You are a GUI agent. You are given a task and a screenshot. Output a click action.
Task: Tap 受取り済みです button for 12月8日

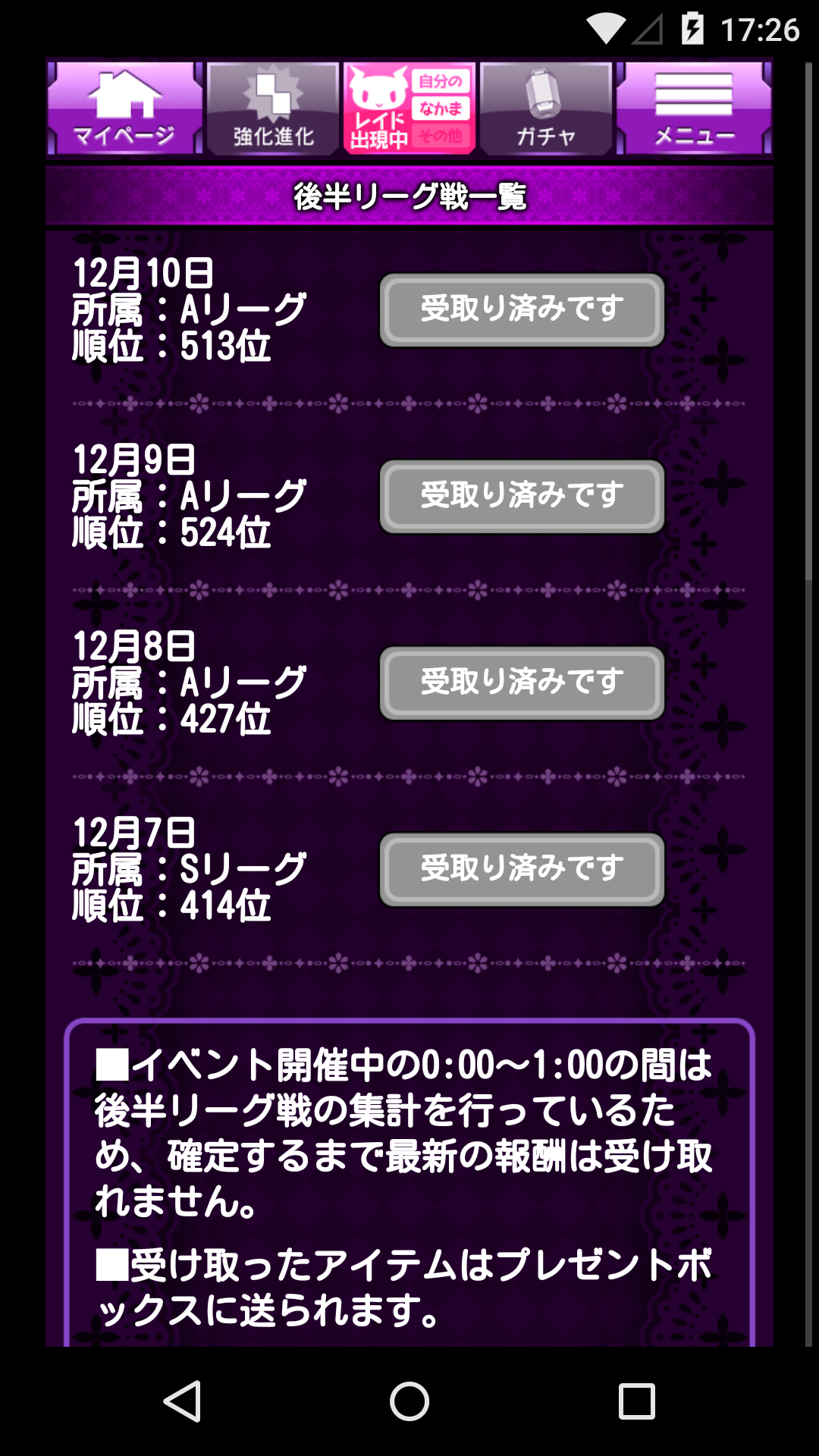tap(522, 682)
